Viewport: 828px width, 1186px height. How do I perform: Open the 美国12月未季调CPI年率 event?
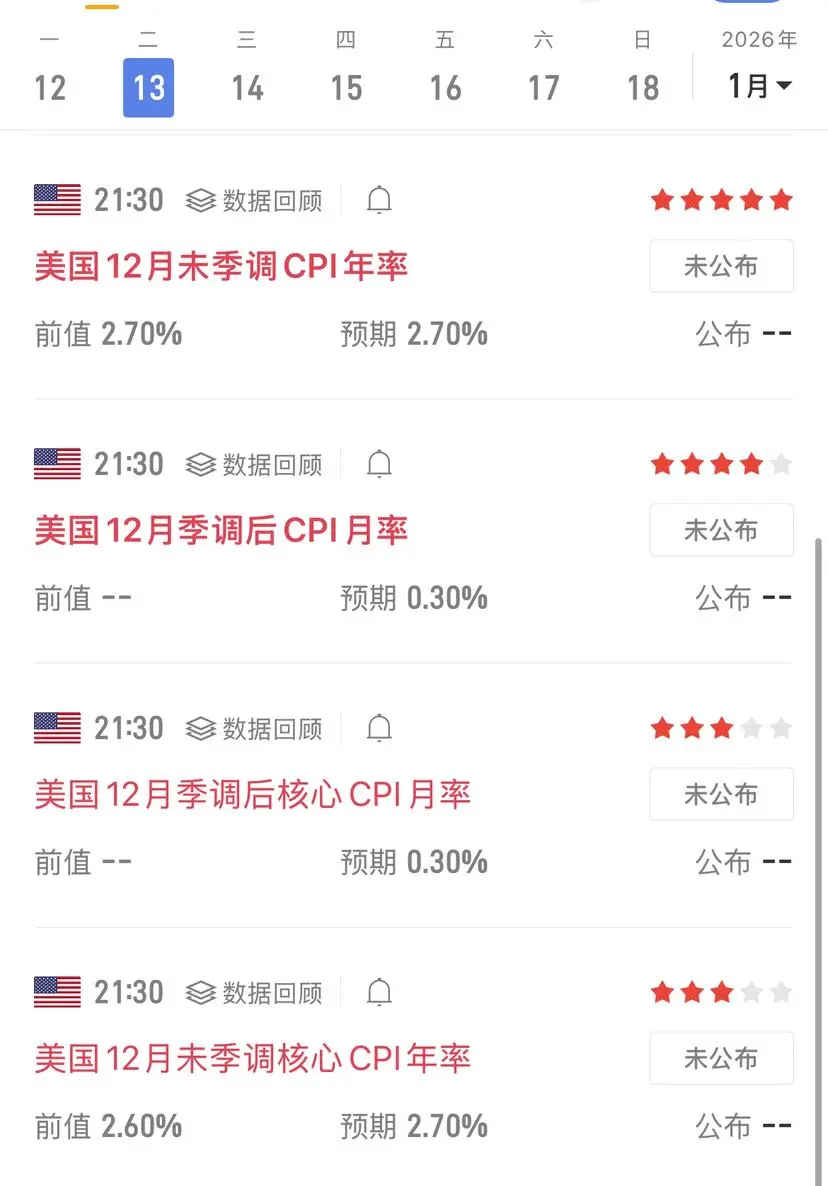pos(221,267)
